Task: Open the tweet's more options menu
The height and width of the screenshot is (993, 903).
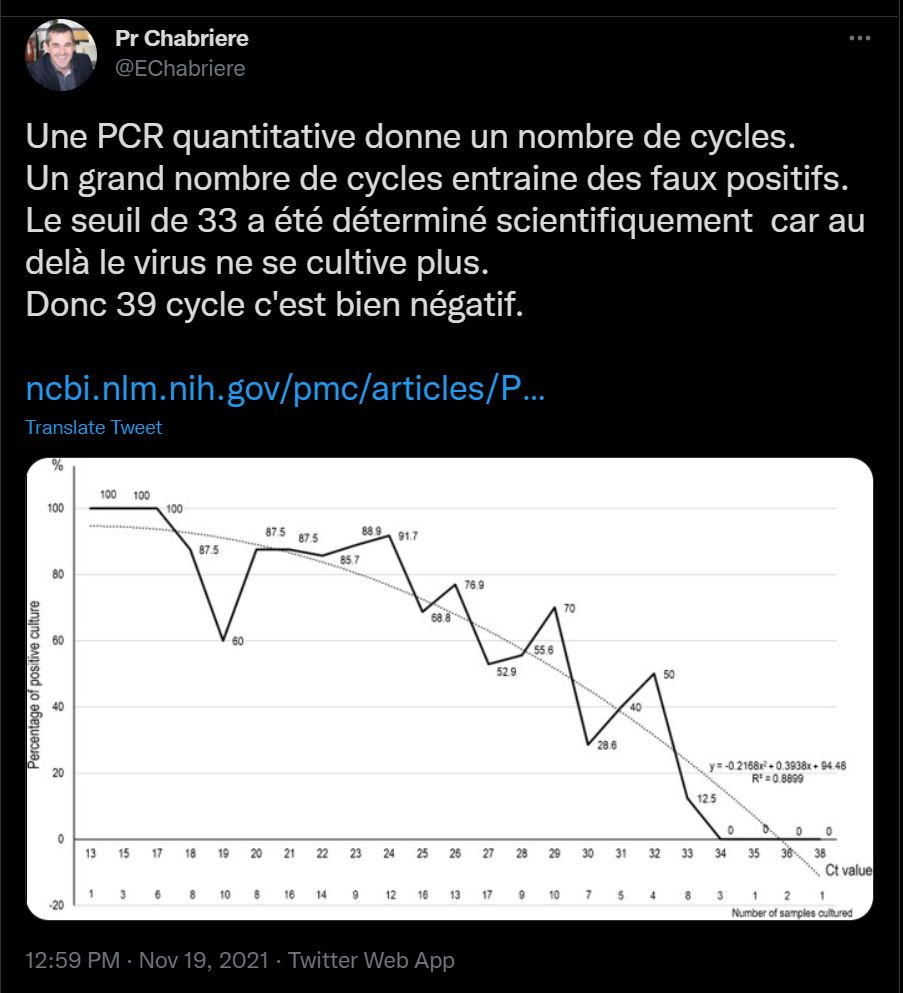Action: tap(859, 38)
